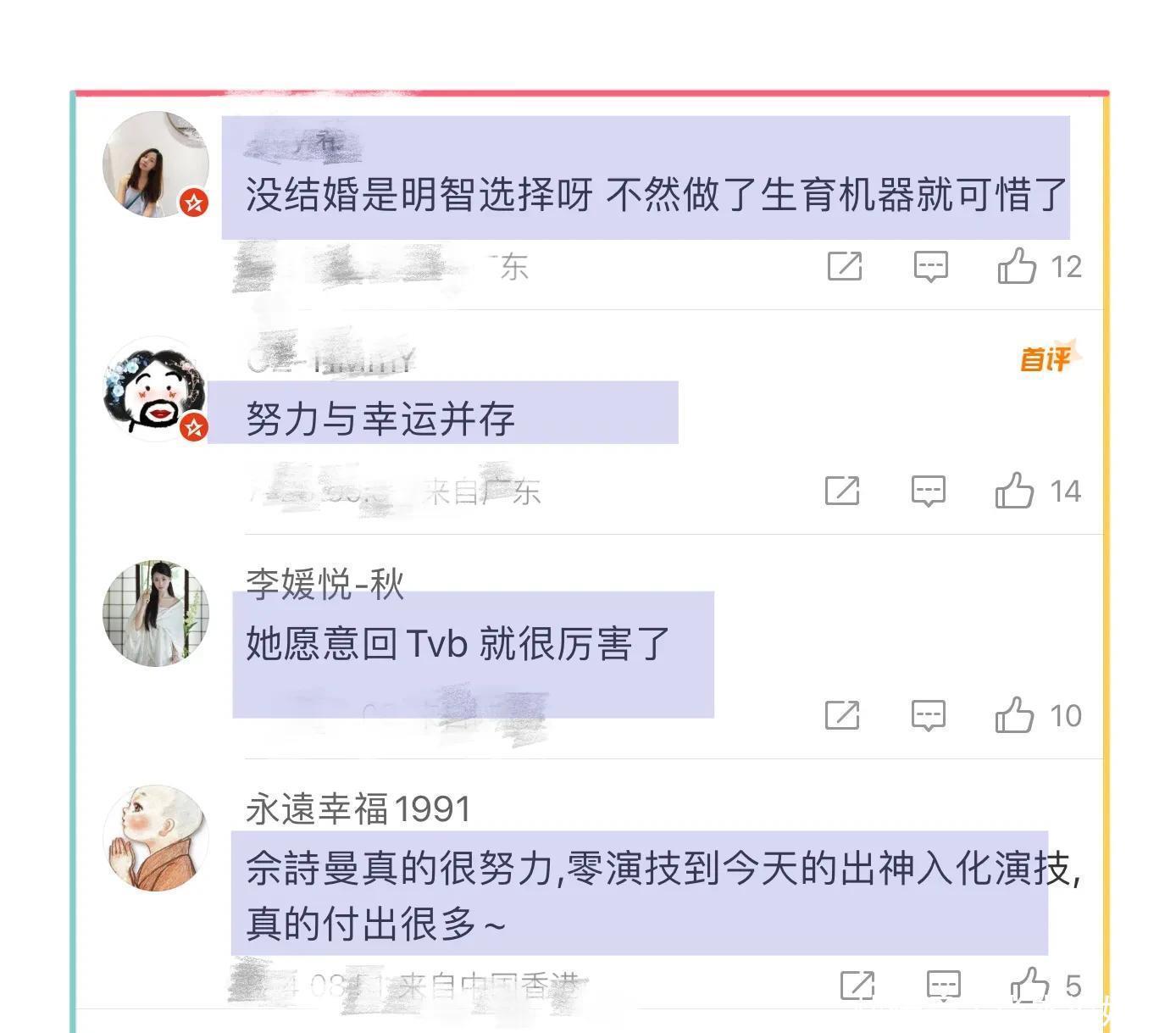View the 李媛悦-秋 username profile
1176x1033 pixels.
tap(325, 585)
